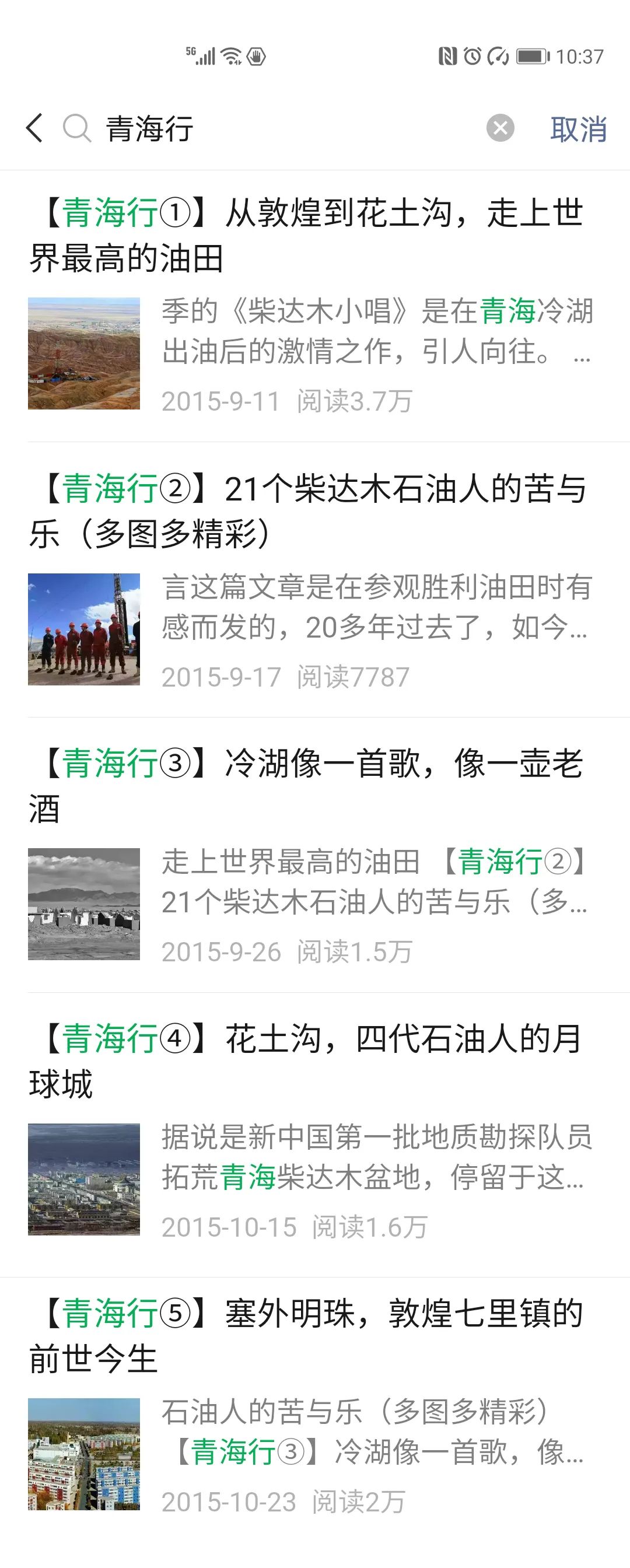This screenshot has width=630, height=1568.
Task: Tap the time display showing 10:37
Action: pos(579,57)
